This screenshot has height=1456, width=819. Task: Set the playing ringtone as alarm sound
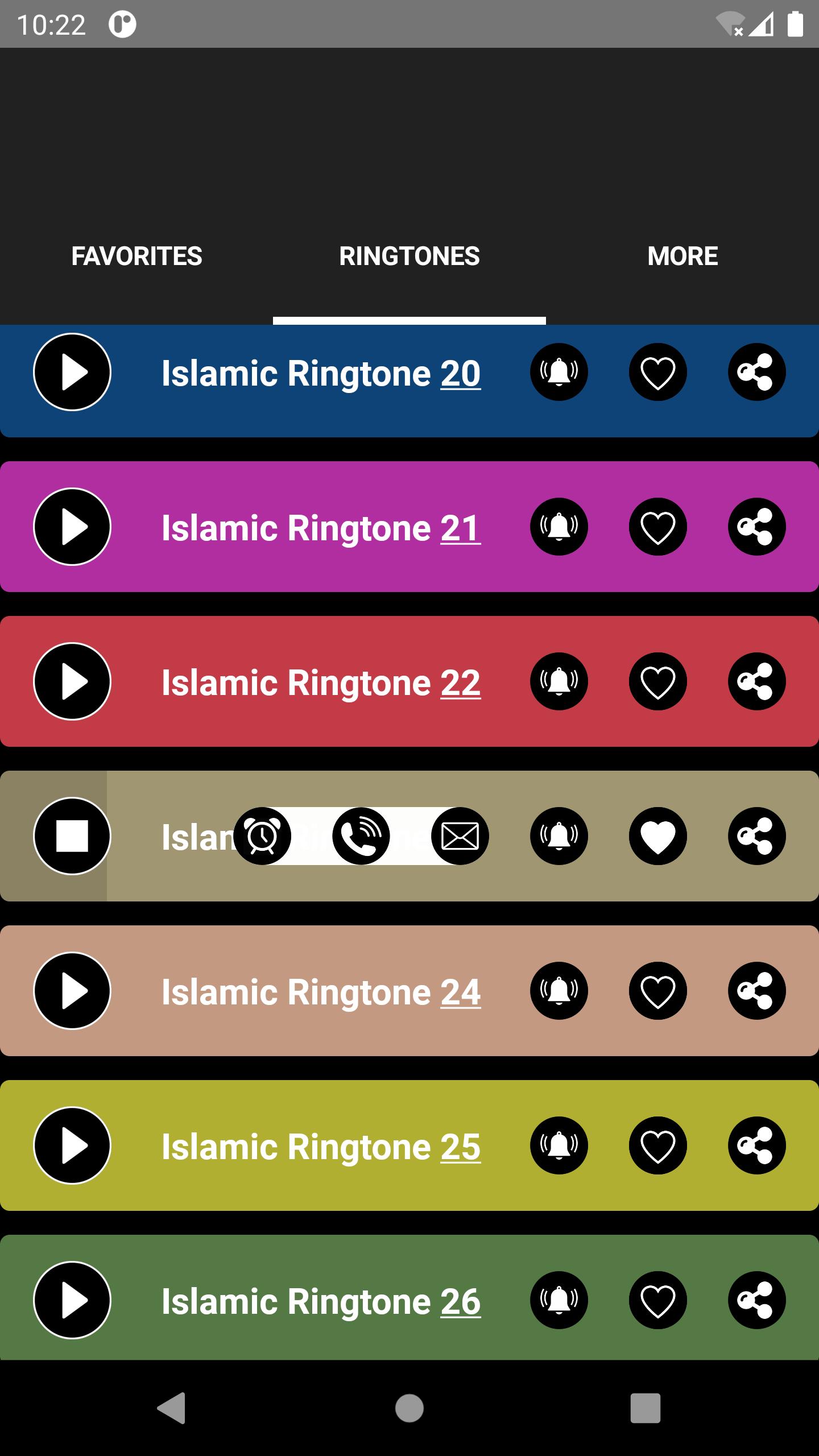262,836
